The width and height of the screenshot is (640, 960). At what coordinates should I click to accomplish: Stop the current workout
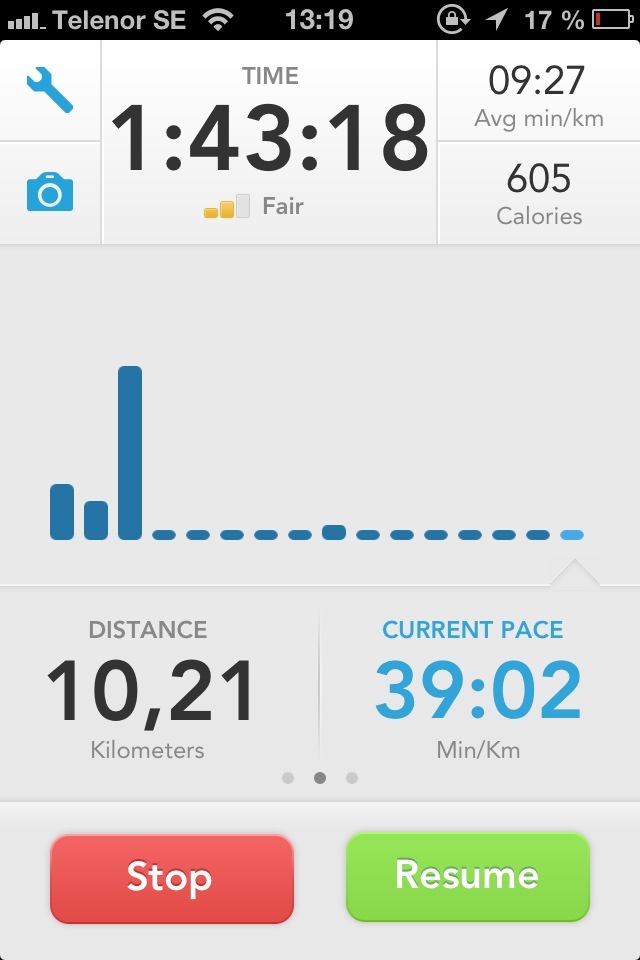[x=171, y=878]
